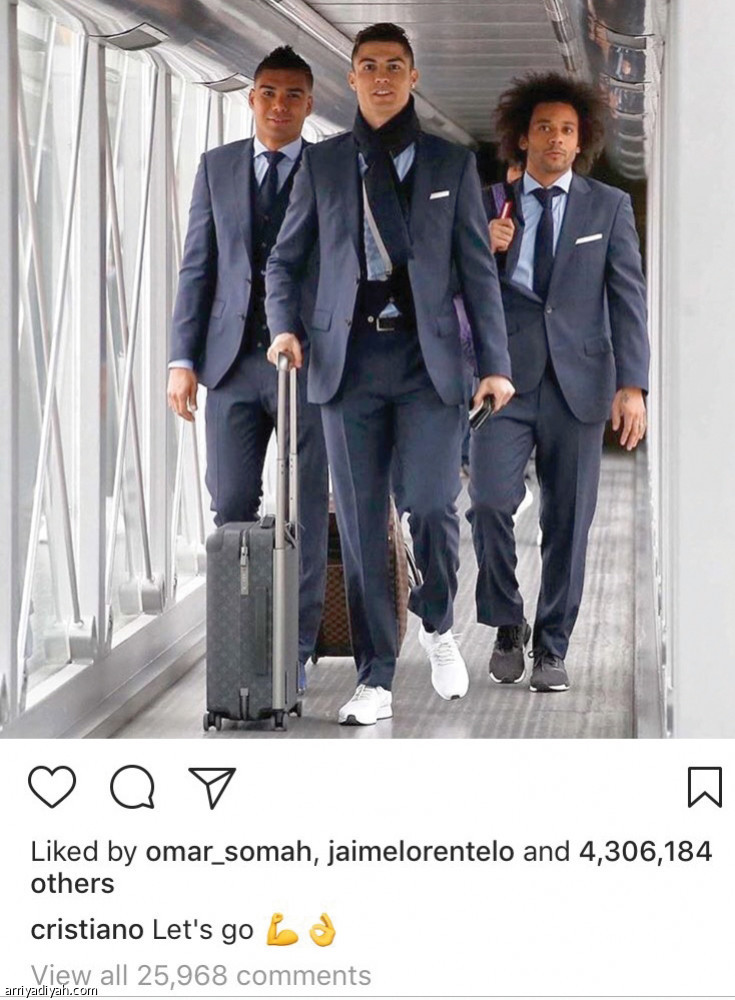View the 4,306,184 others who liked
Viewport: 735px width, 1000px height.
(645, 852)
